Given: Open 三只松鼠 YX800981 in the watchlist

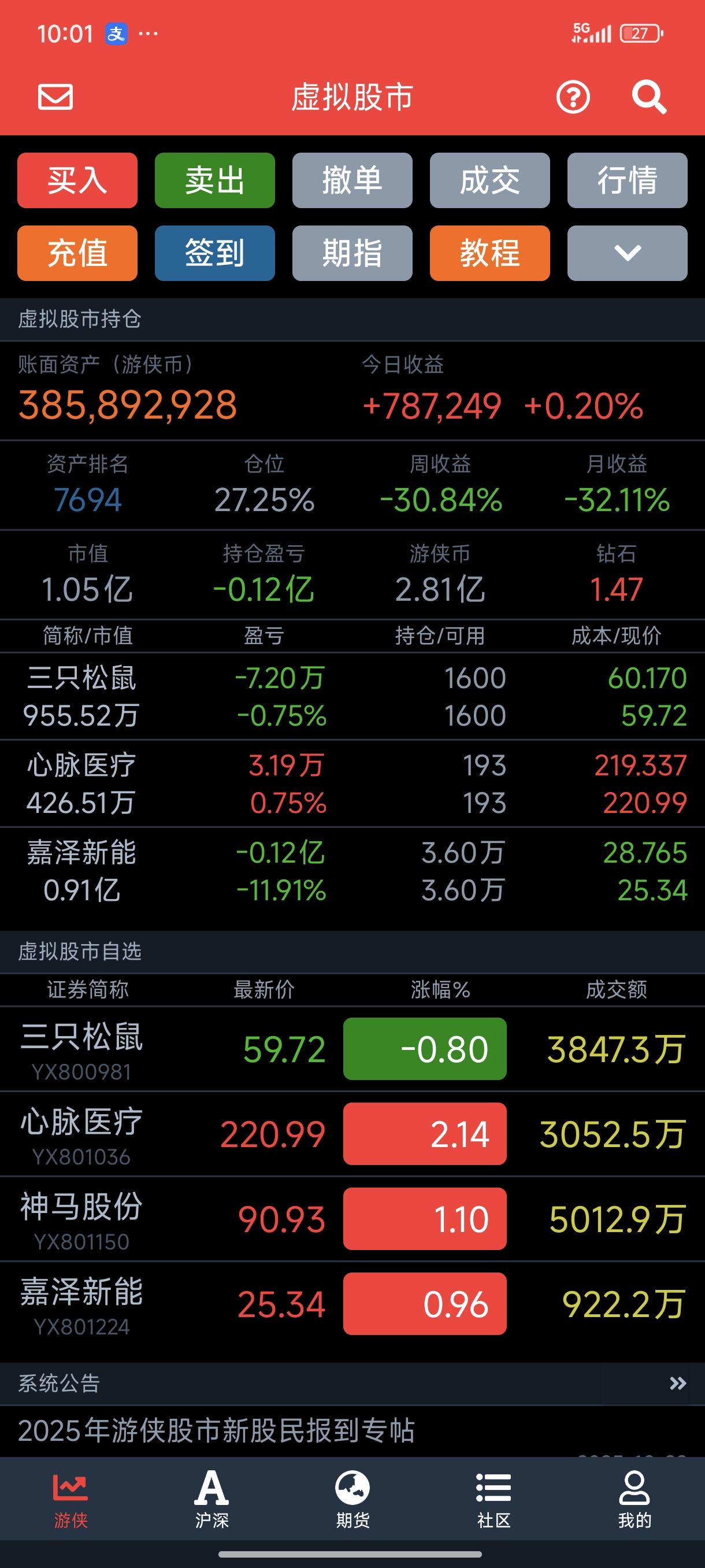Looking at the screenshot, I should [352, 1049].
